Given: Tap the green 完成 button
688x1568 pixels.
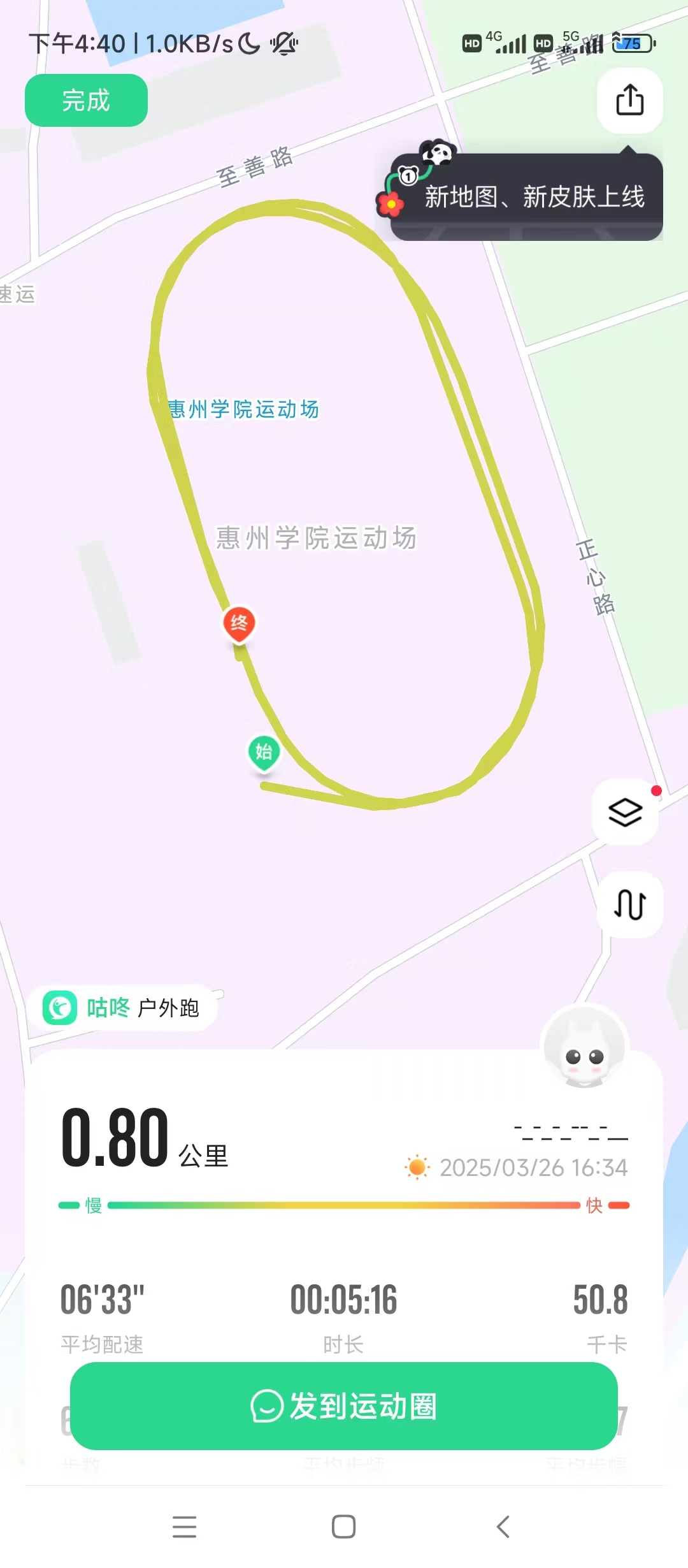Looking at the screenshot, I should pyautogui.click(x=86, y=101).
